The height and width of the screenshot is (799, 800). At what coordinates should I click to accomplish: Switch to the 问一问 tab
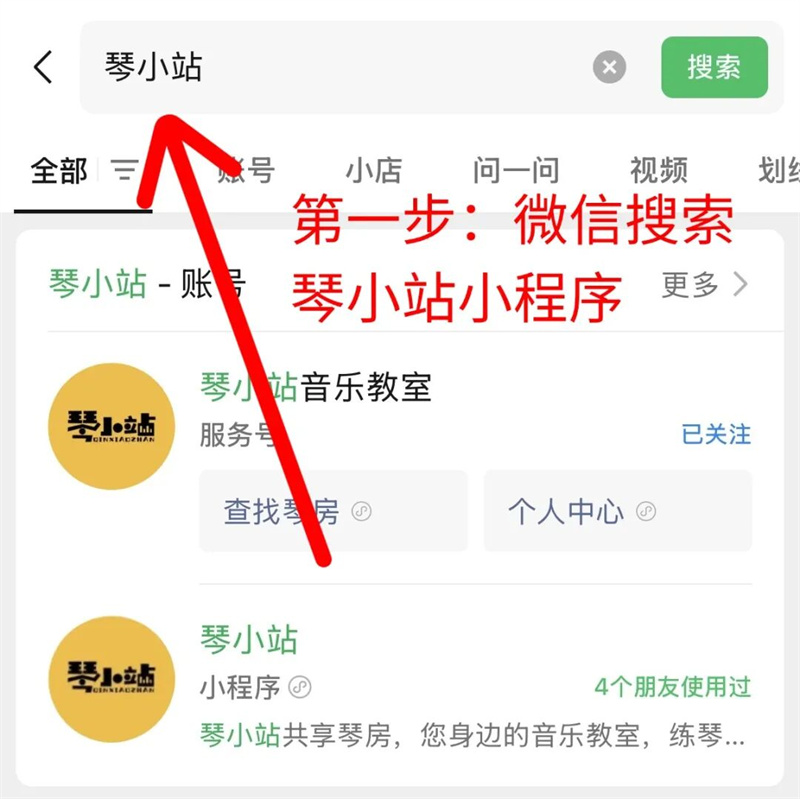(515, 171)
